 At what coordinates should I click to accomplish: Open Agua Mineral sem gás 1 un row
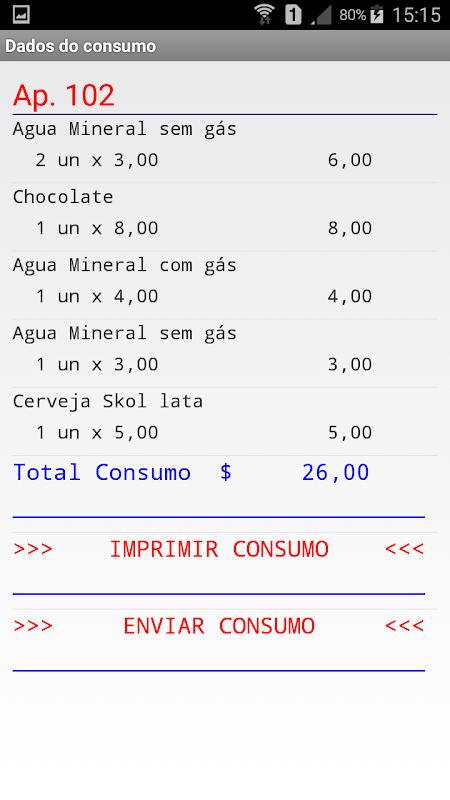tap(224, 353)
